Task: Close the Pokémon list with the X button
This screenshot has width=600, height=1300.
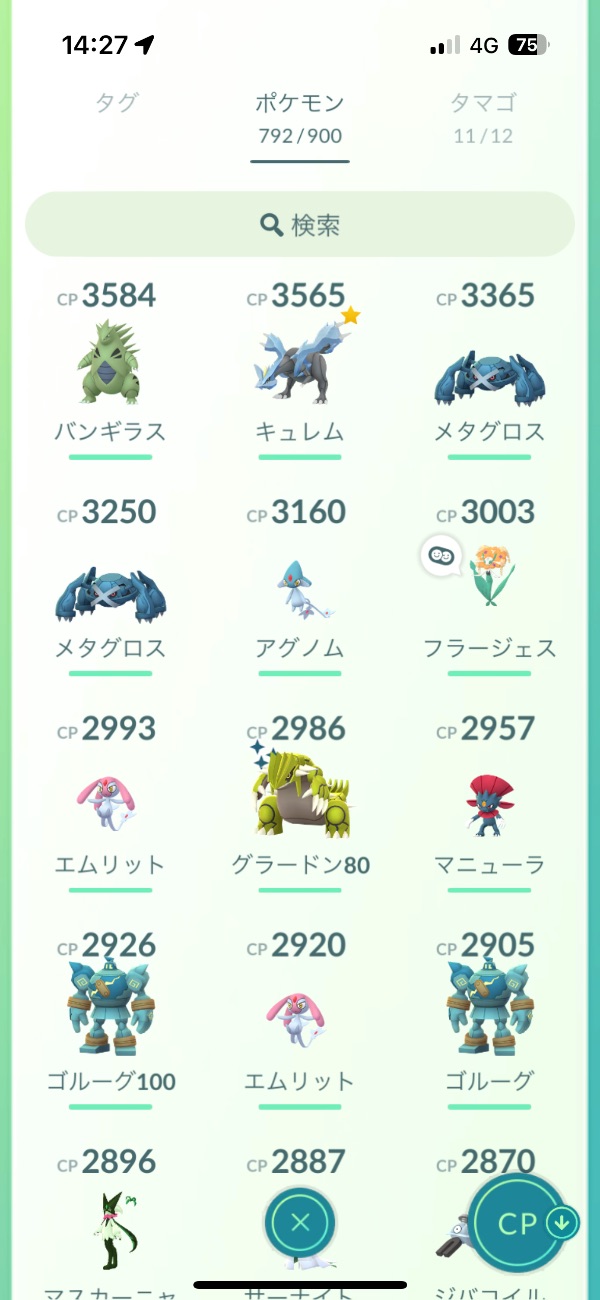Action: (x=300, y=1222)
